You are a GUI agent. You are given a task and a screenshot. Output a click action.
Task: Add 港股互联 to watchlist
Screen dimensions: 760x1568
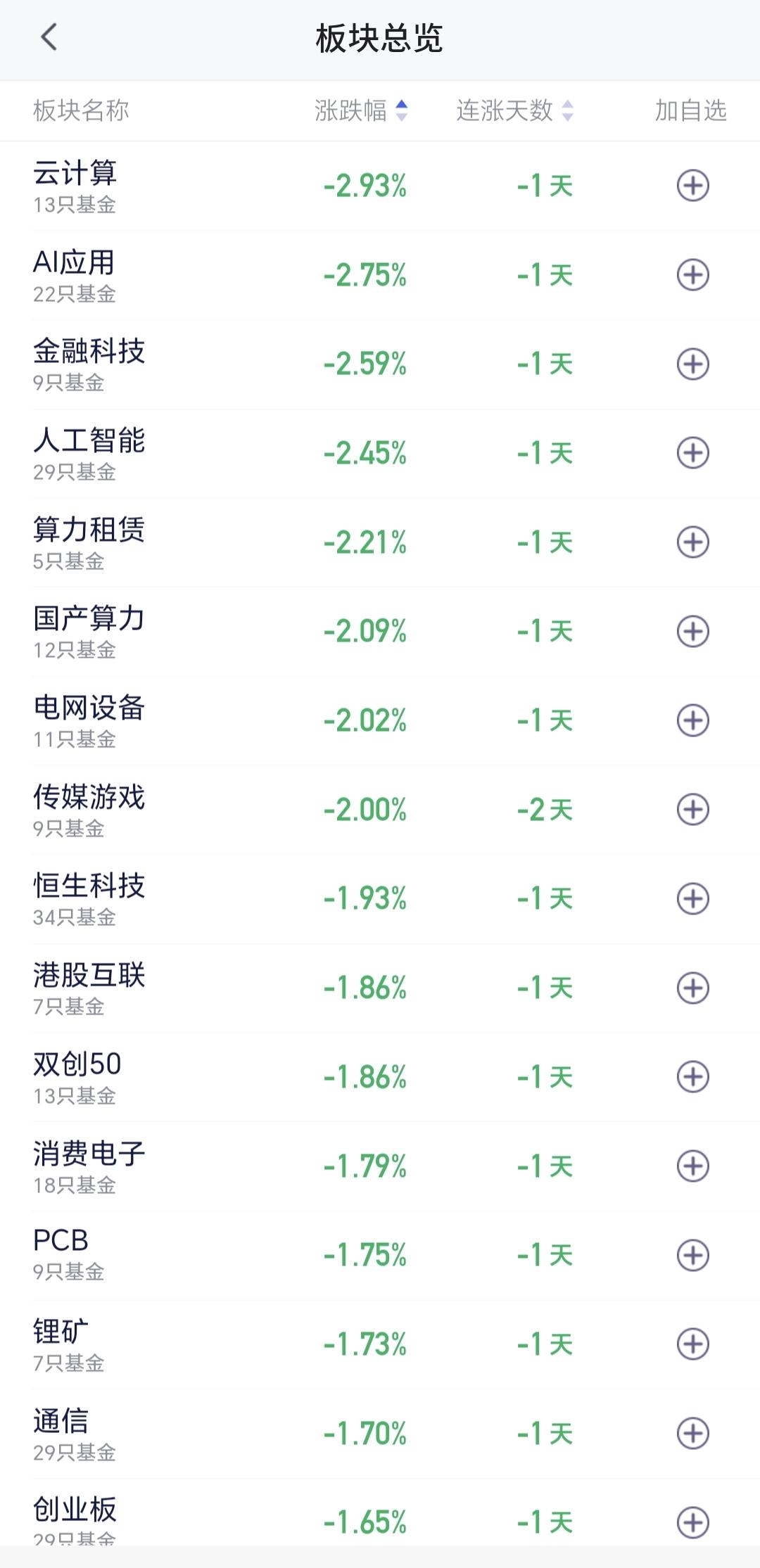[x=692, y=988]
